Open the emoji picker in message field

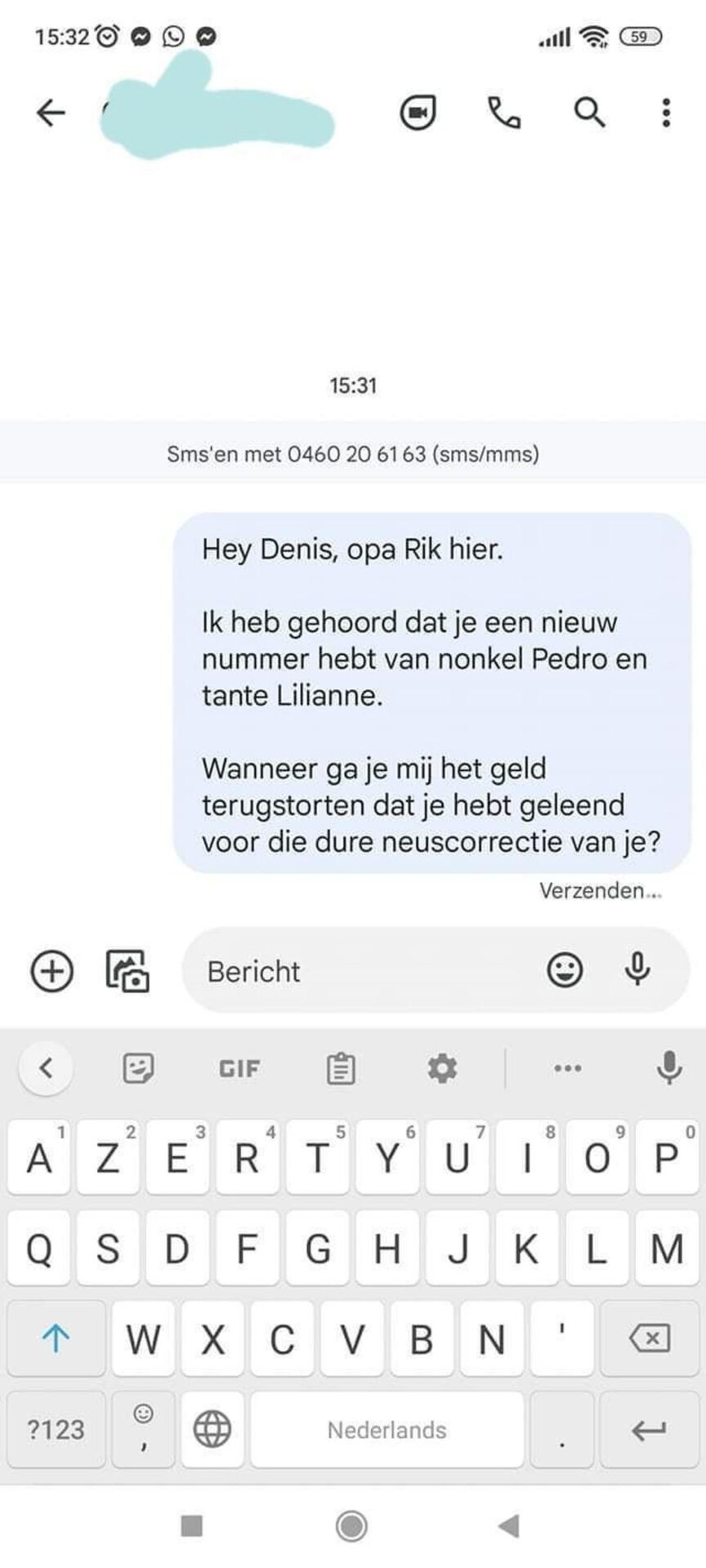coord(565,970)
